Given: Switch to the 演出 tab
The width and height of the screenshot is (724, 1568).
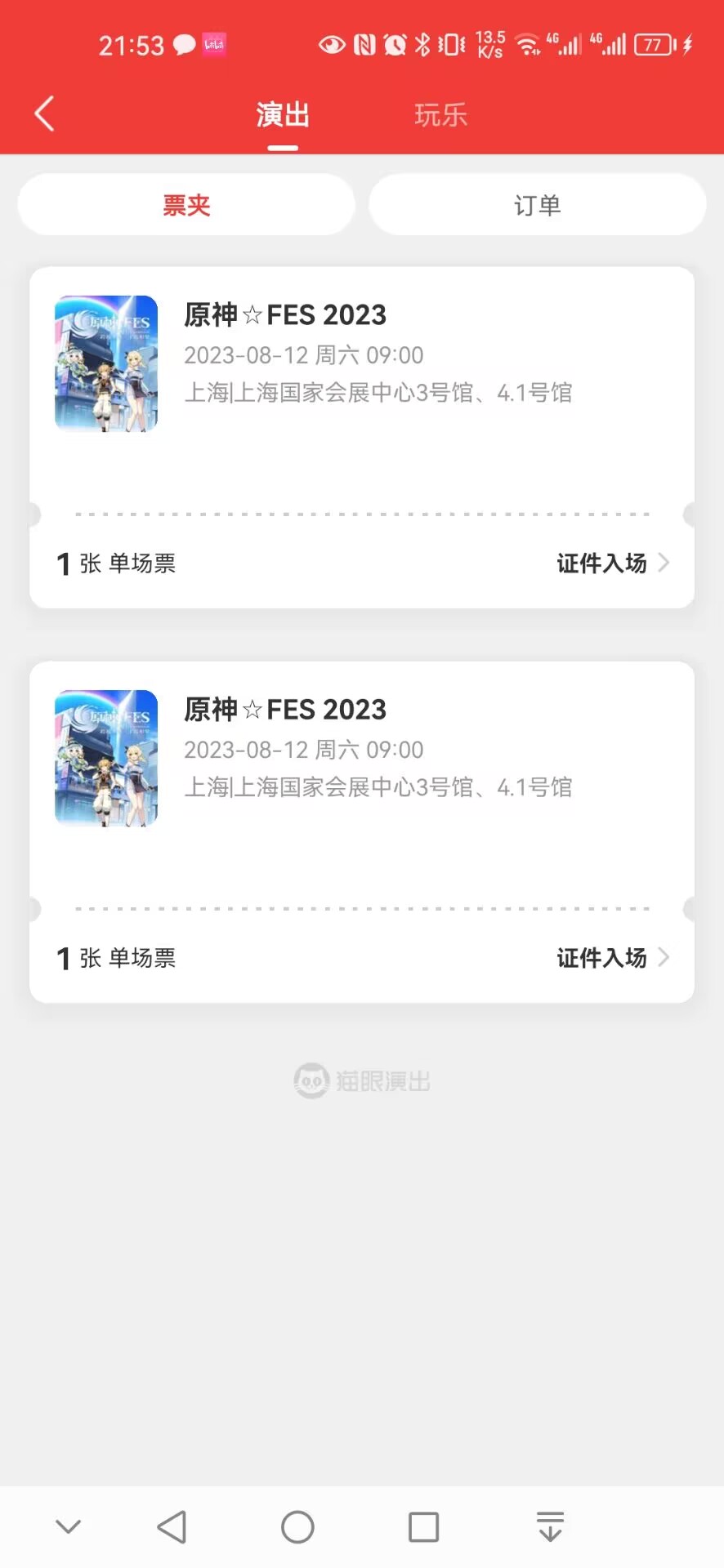Looking at the screenshot, I should click(282, 115).
